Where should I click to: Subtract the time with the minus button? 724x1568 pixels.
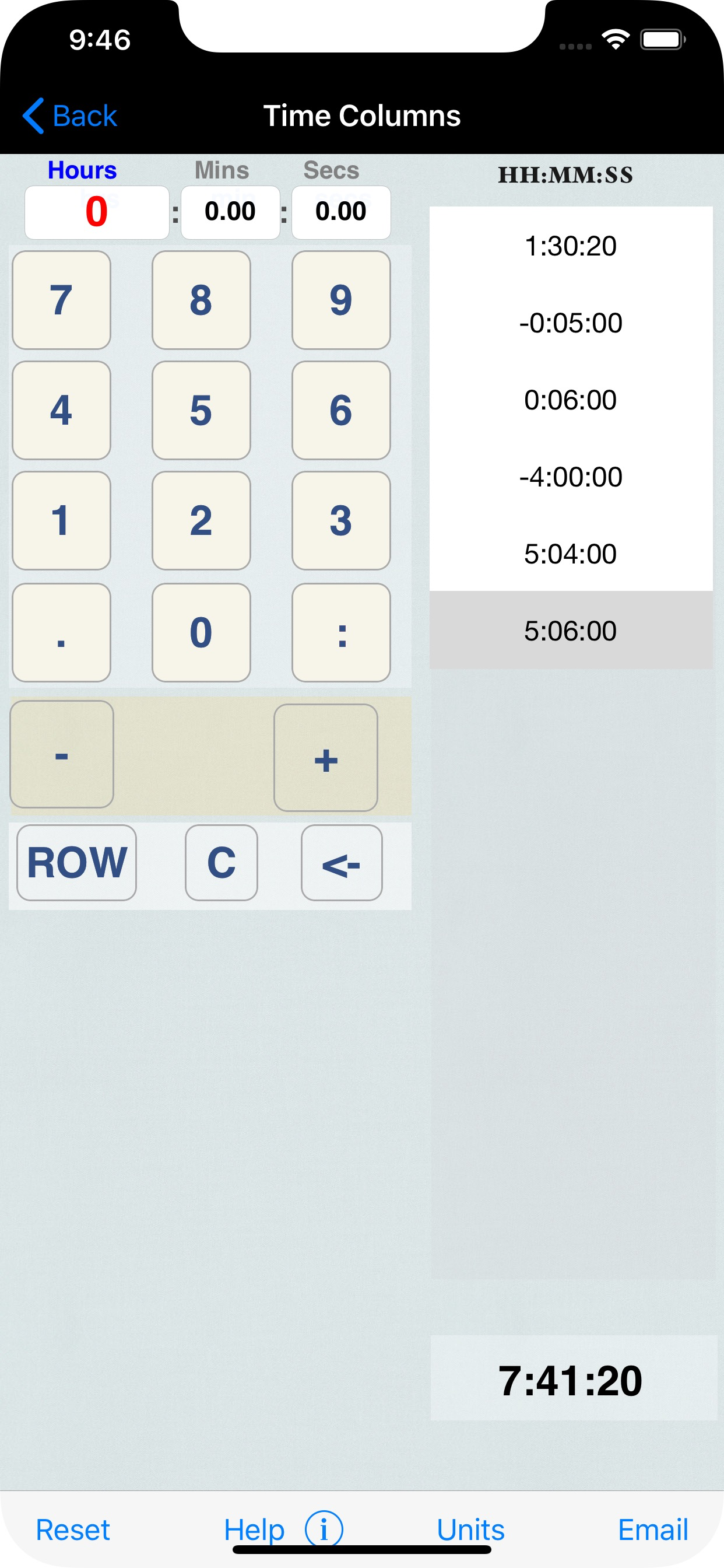(x=61, y=754)
